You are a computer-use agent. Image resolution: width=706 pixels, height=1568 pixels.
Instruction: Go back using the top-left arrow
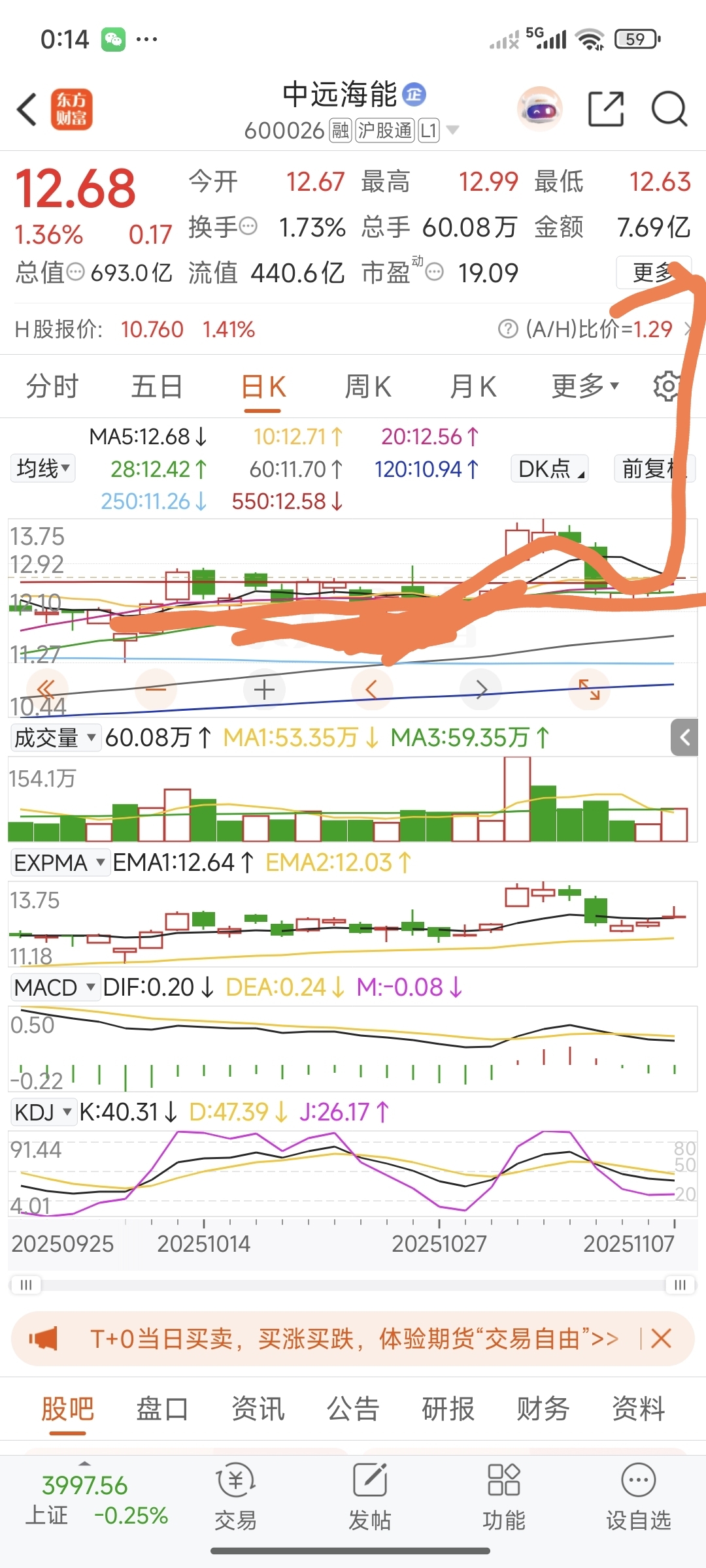pos(27,109)
